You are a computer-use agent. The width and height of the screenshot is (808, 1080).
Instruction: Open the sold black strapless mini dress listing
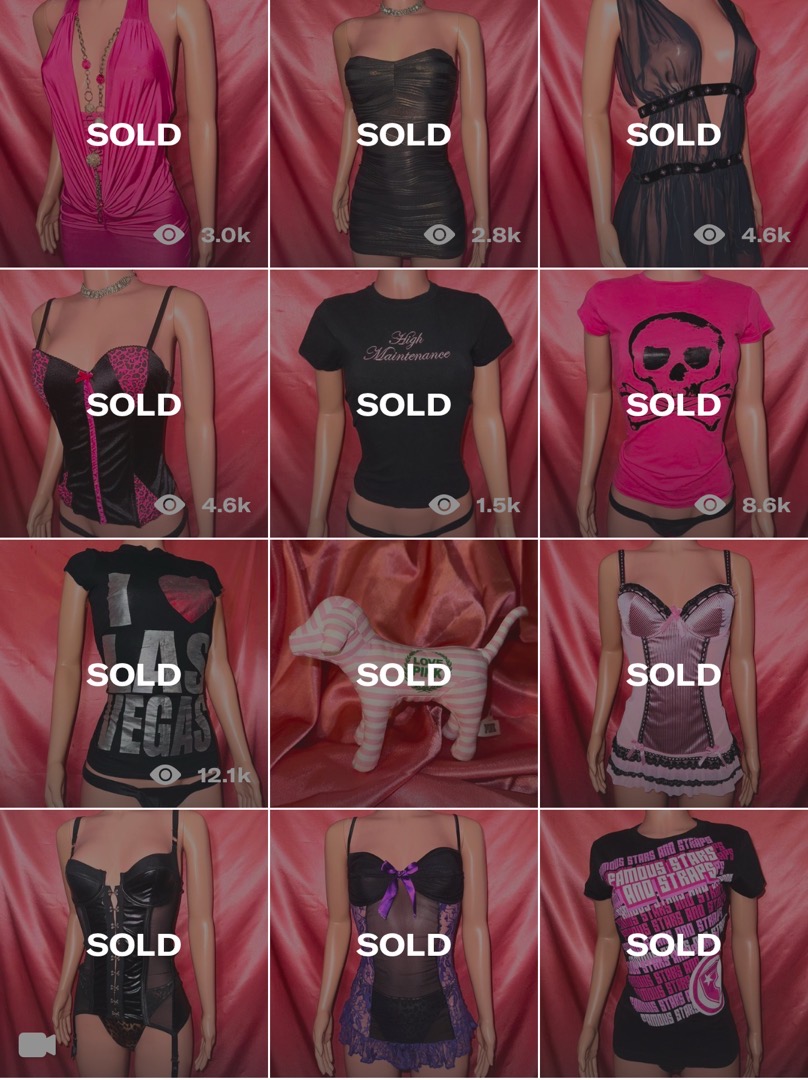(x=404, y=133)
